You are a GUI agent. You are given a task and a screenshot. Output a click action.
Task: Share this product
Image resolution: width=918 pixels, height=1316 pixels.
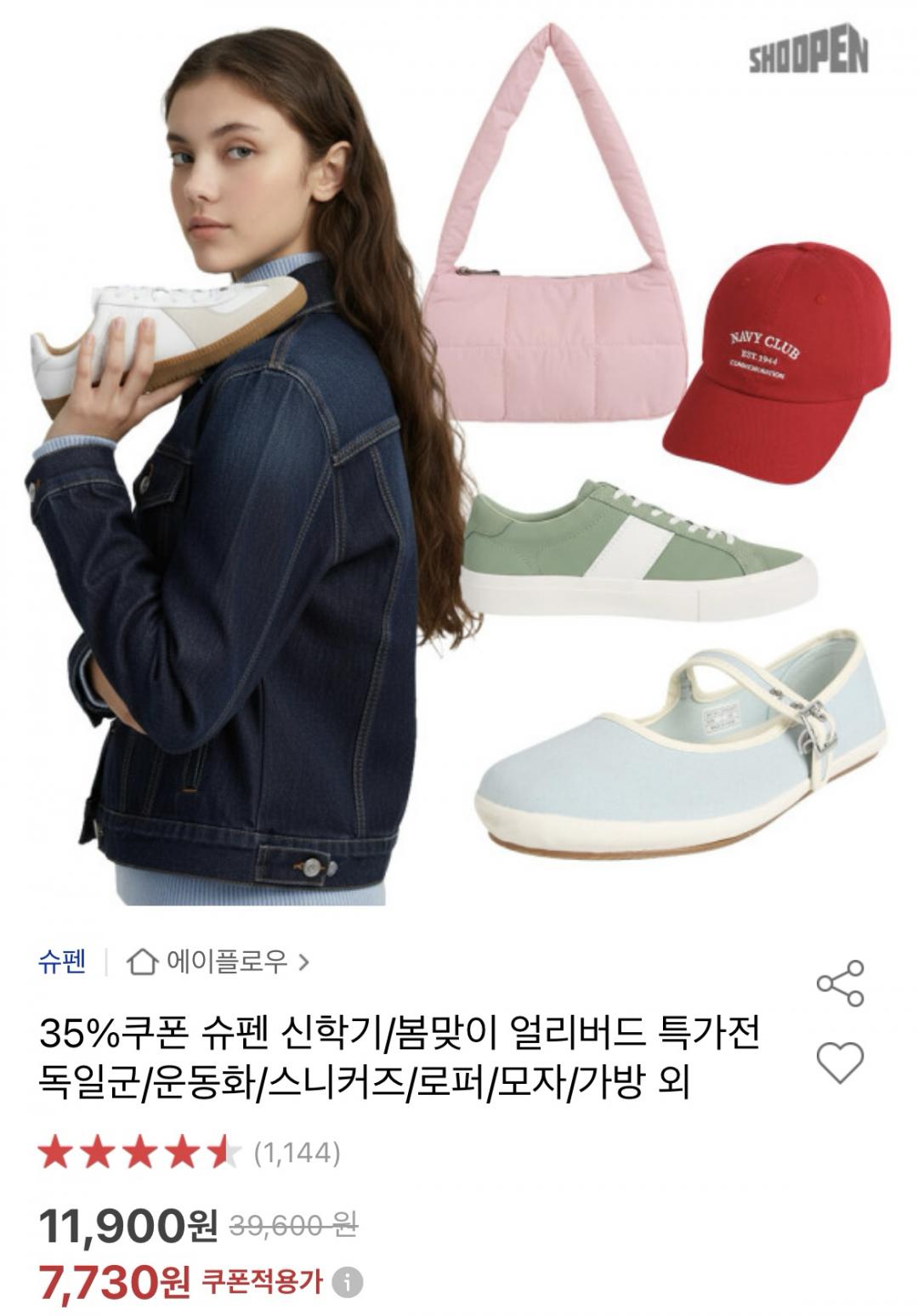pos(840,984)
